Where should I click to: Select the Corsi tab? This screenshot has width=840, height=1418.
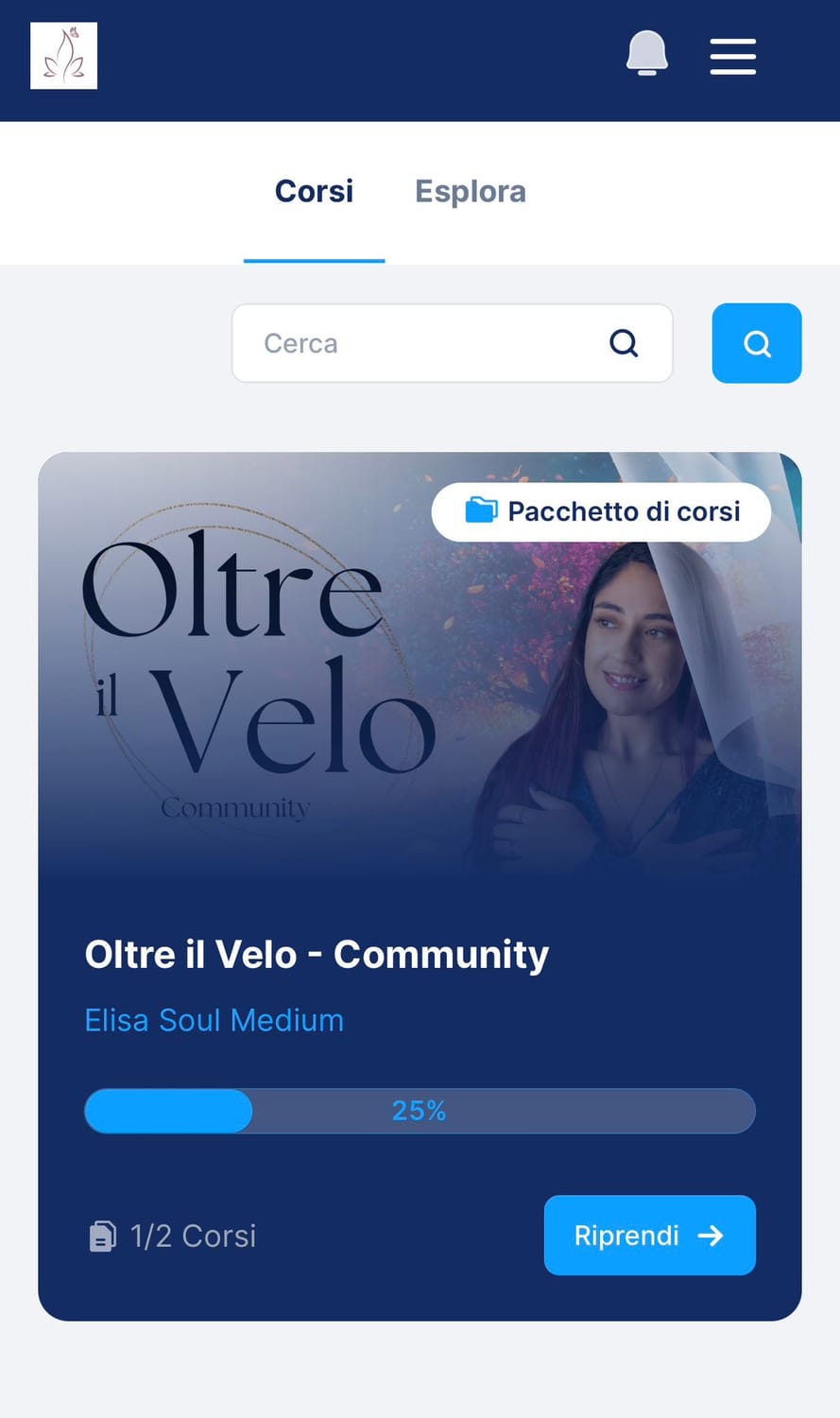pyautogui.click(x=314, y=192)
